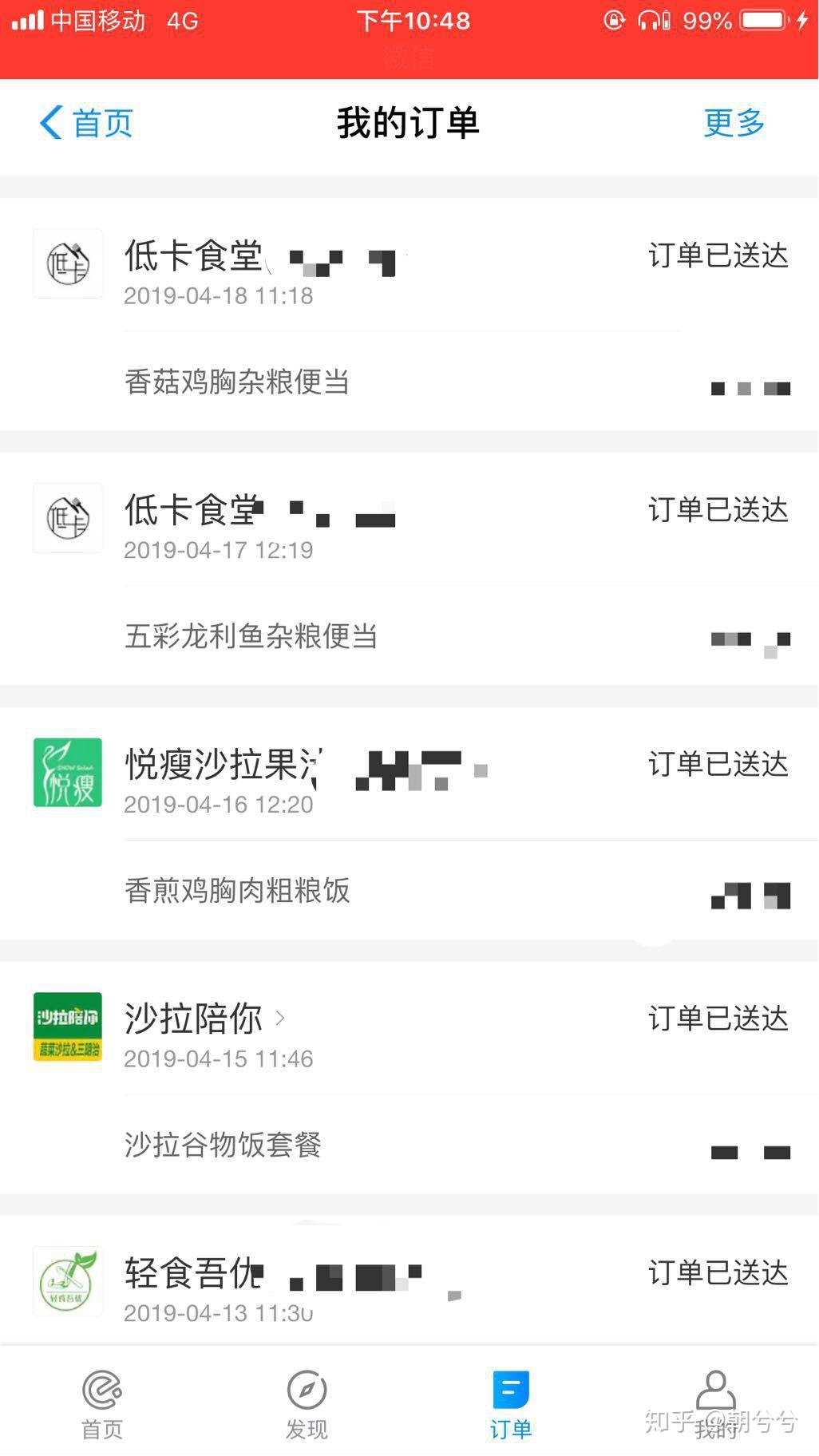This screenshot has width=819, height=1456.
Task: Select the 订单 tab
Action: pyautogui.click(x=511, y=1405)
